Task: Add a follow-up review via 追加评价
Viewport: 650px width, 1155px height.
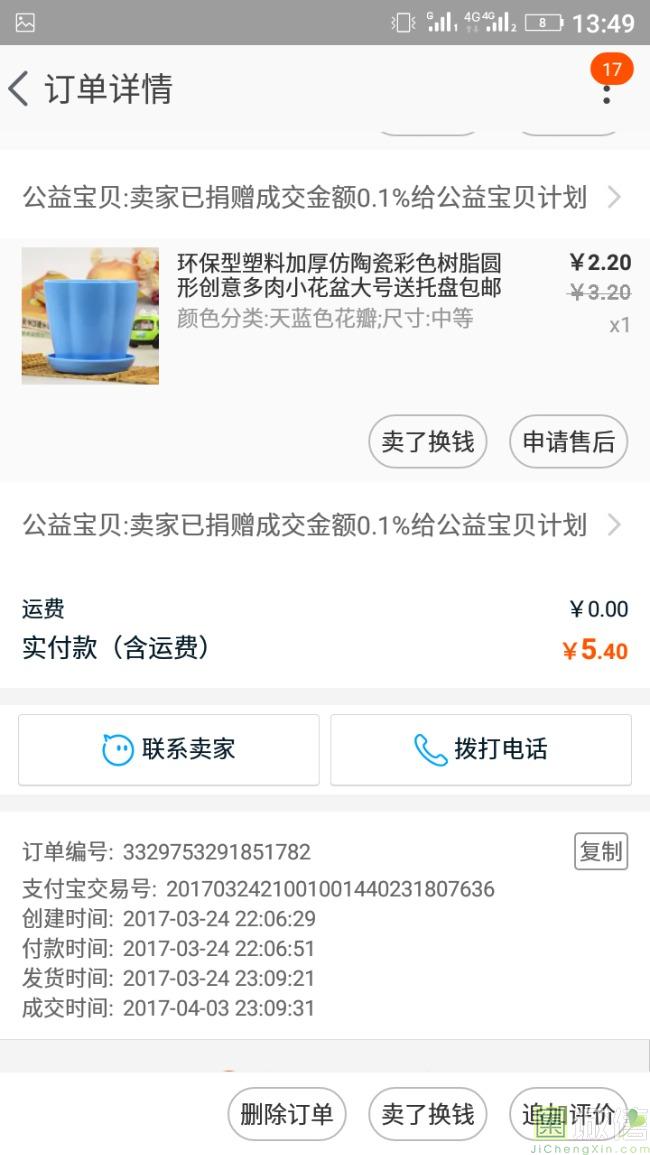Action: [568, 1114]
